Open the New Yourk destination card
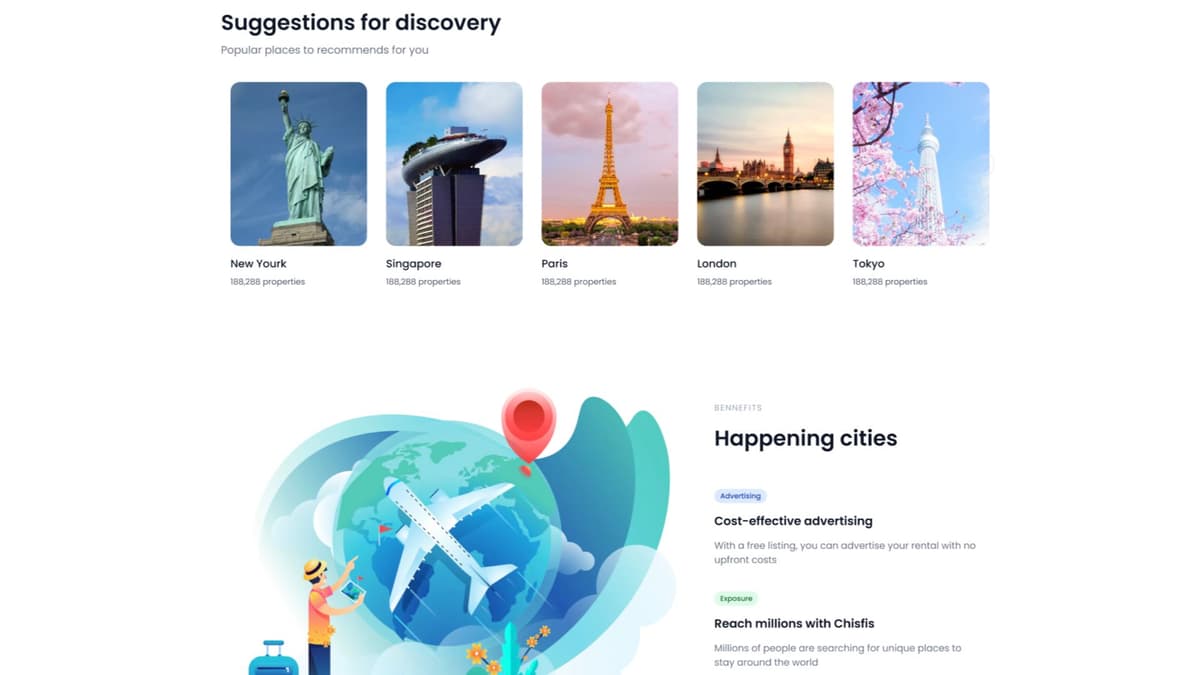Image resolution: width=1200 pixels, height=675 pixels. (298, 165)
